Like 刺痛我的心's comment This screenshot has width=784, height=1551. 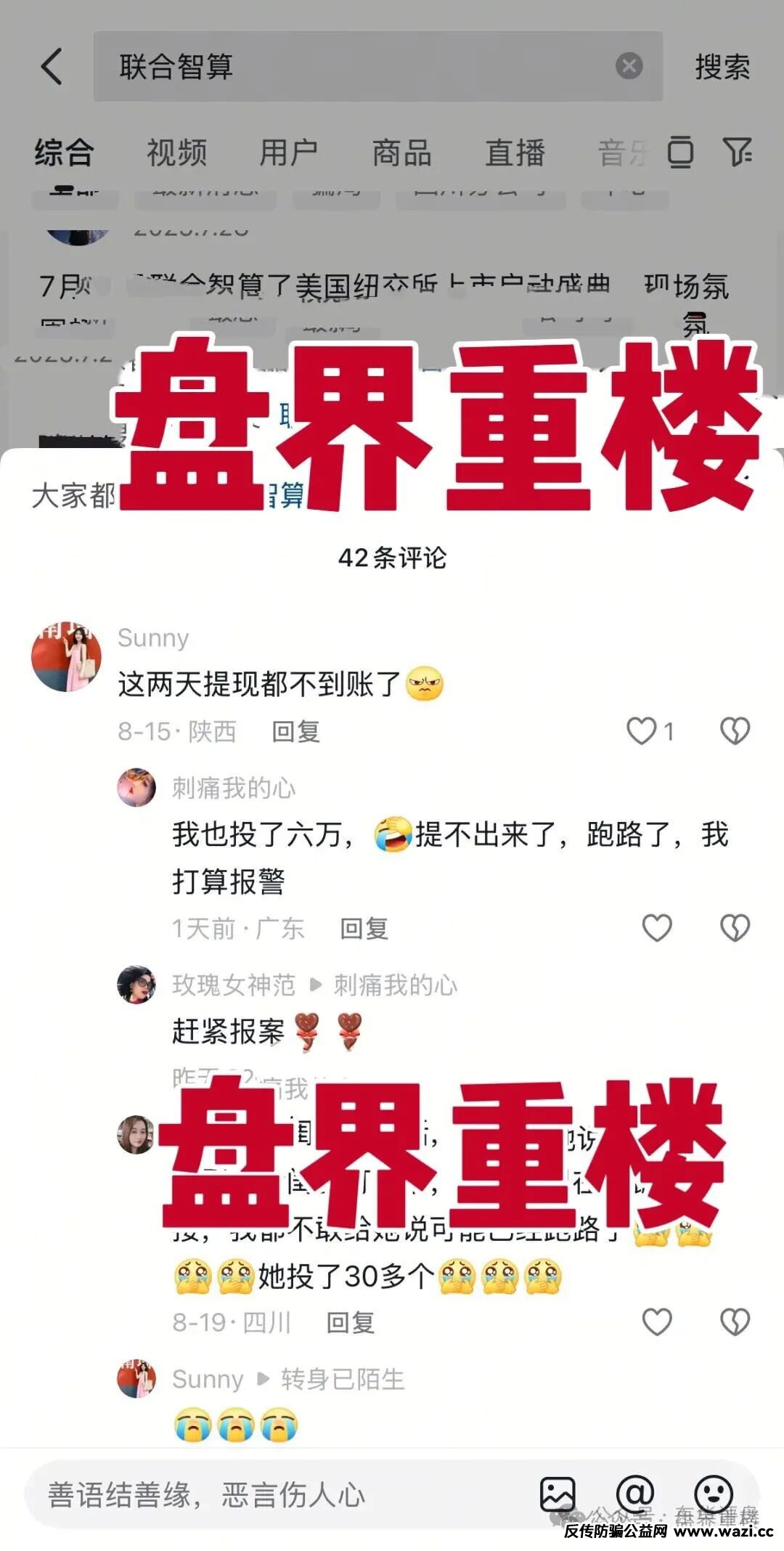(x=657, y=928)
